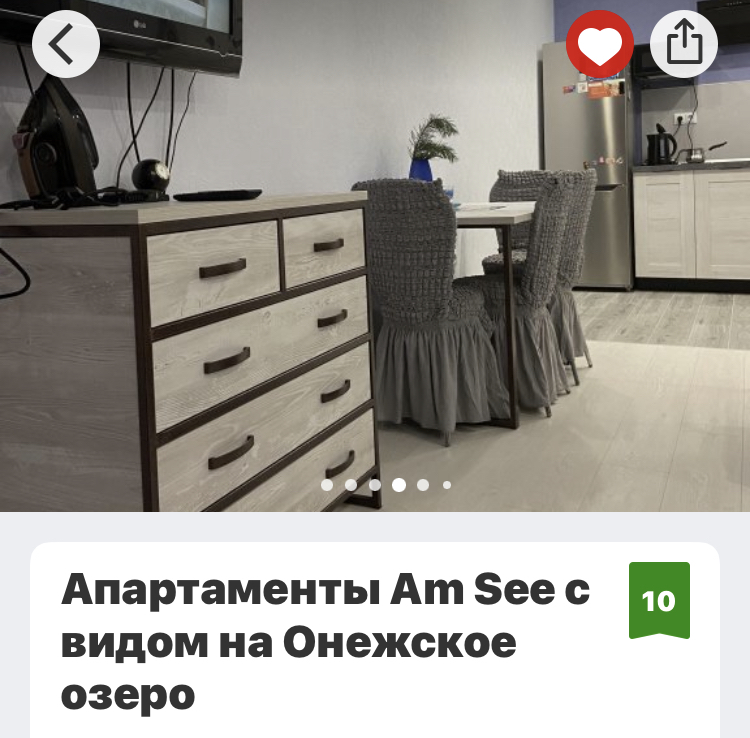Share this apartment listing

click(x=684, y=45)
